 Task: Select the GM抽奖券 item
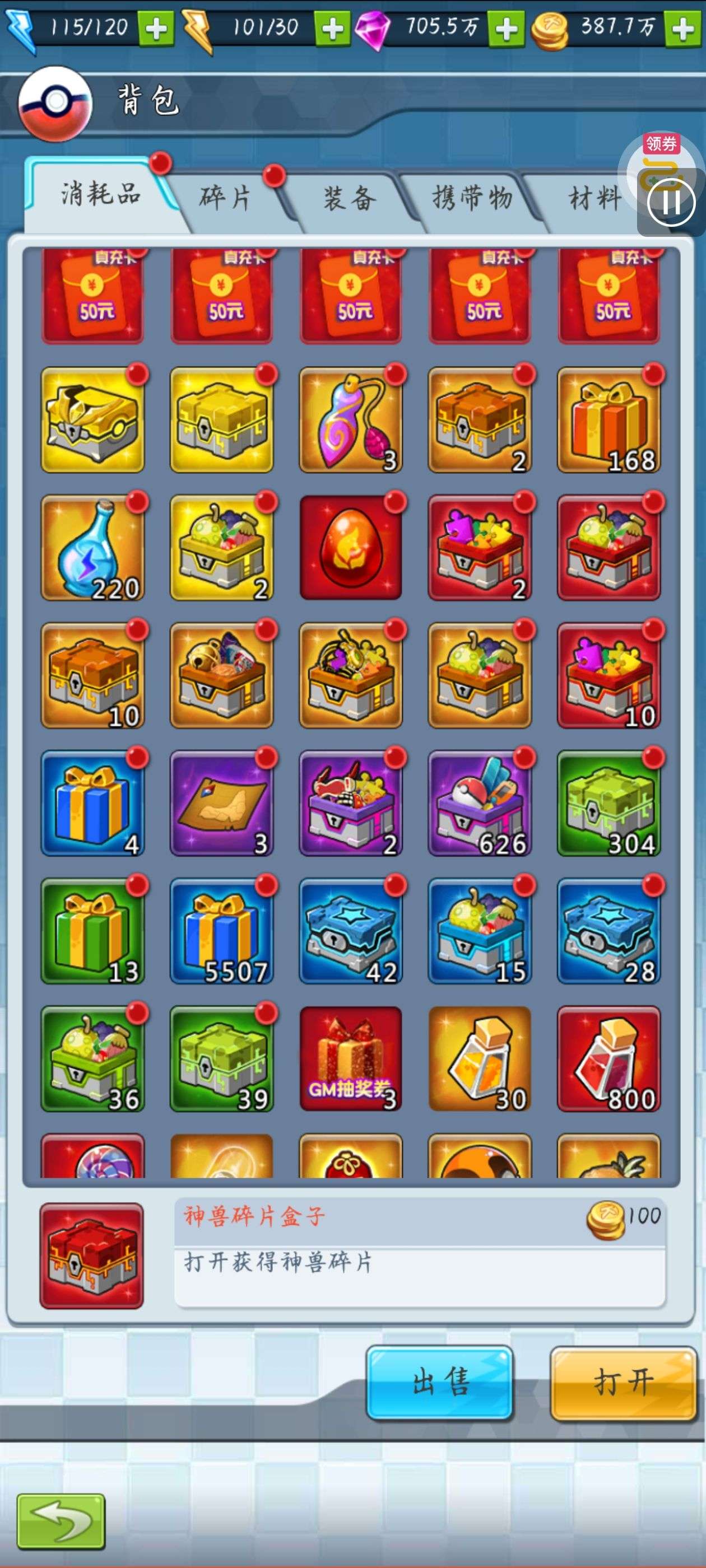[351, 1058]
